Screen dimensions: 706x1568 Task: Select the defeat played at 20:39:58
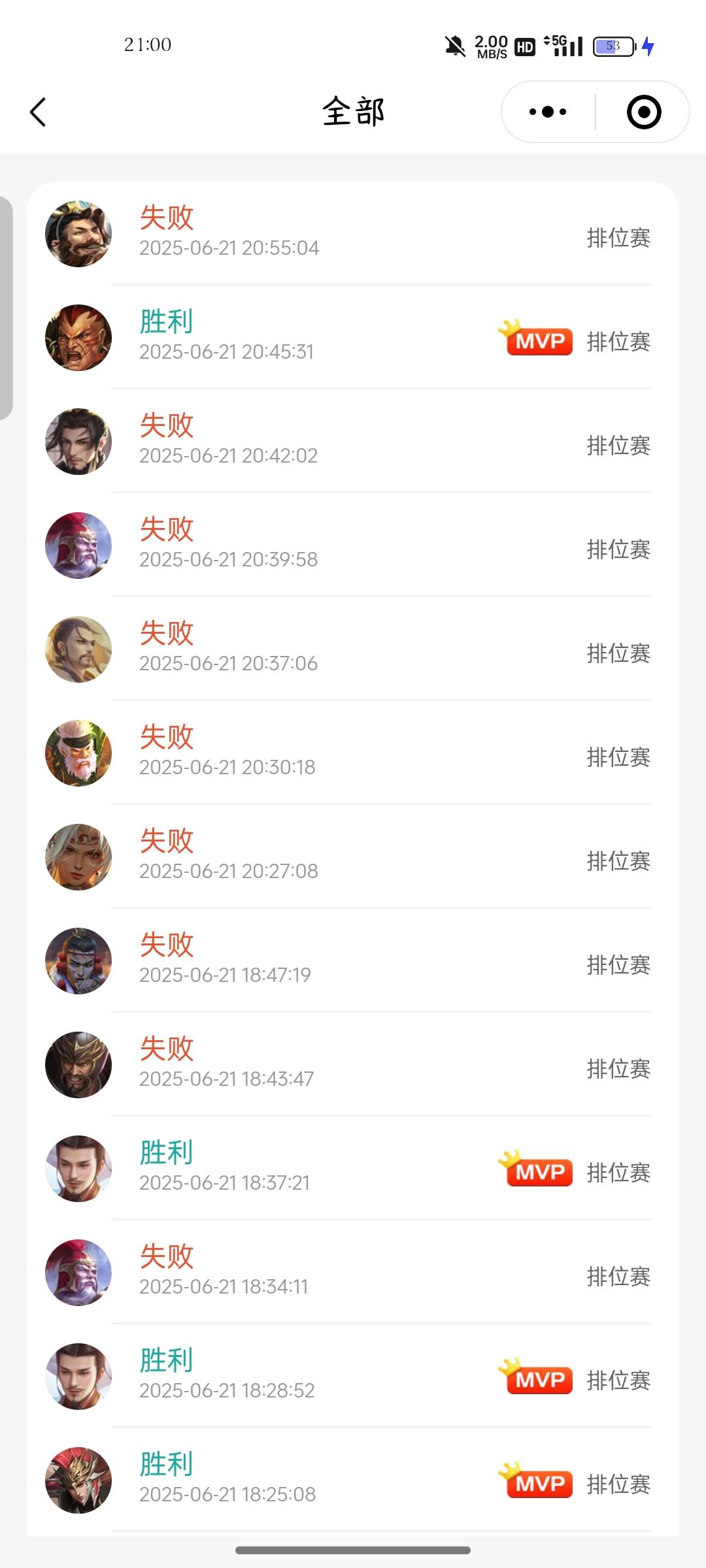click(x=353, y=545)
